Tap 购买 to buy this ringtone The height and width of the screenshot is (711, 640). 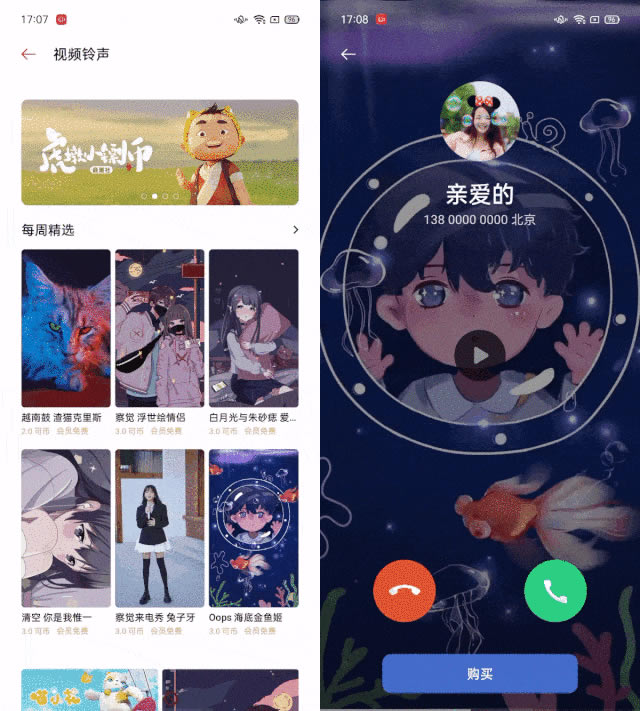[x=480, y=674]
